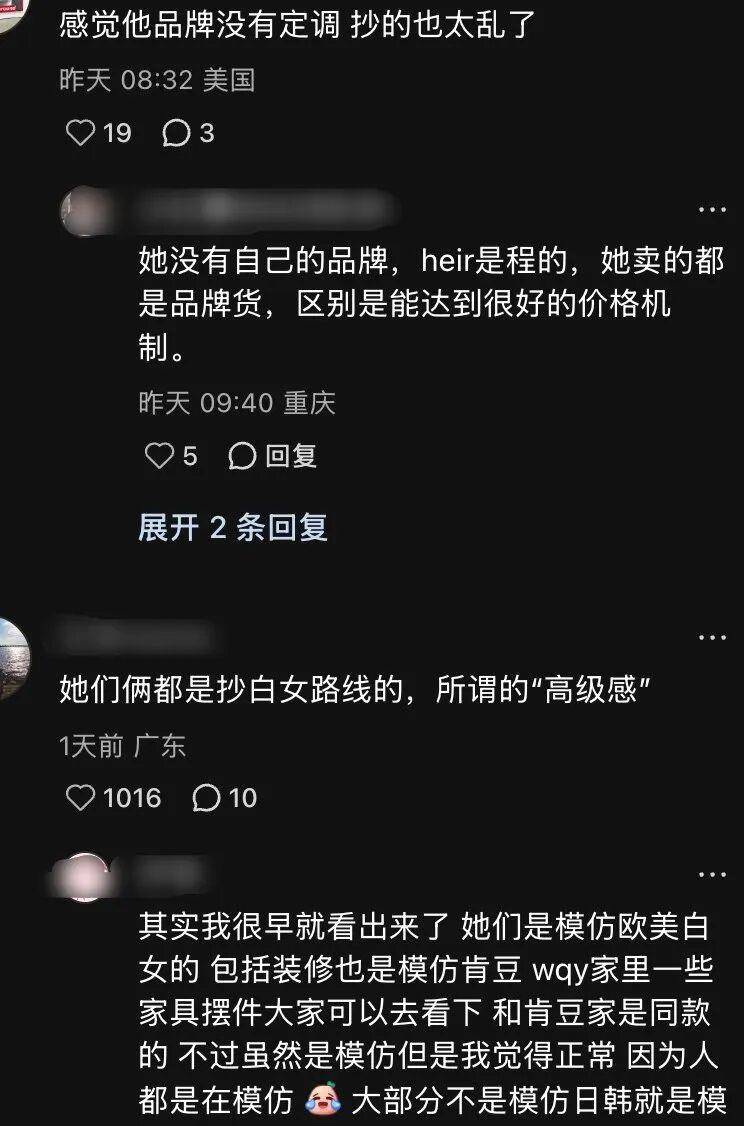Like the reply posted 昨天 09:40 重庆

coord(160,457)
